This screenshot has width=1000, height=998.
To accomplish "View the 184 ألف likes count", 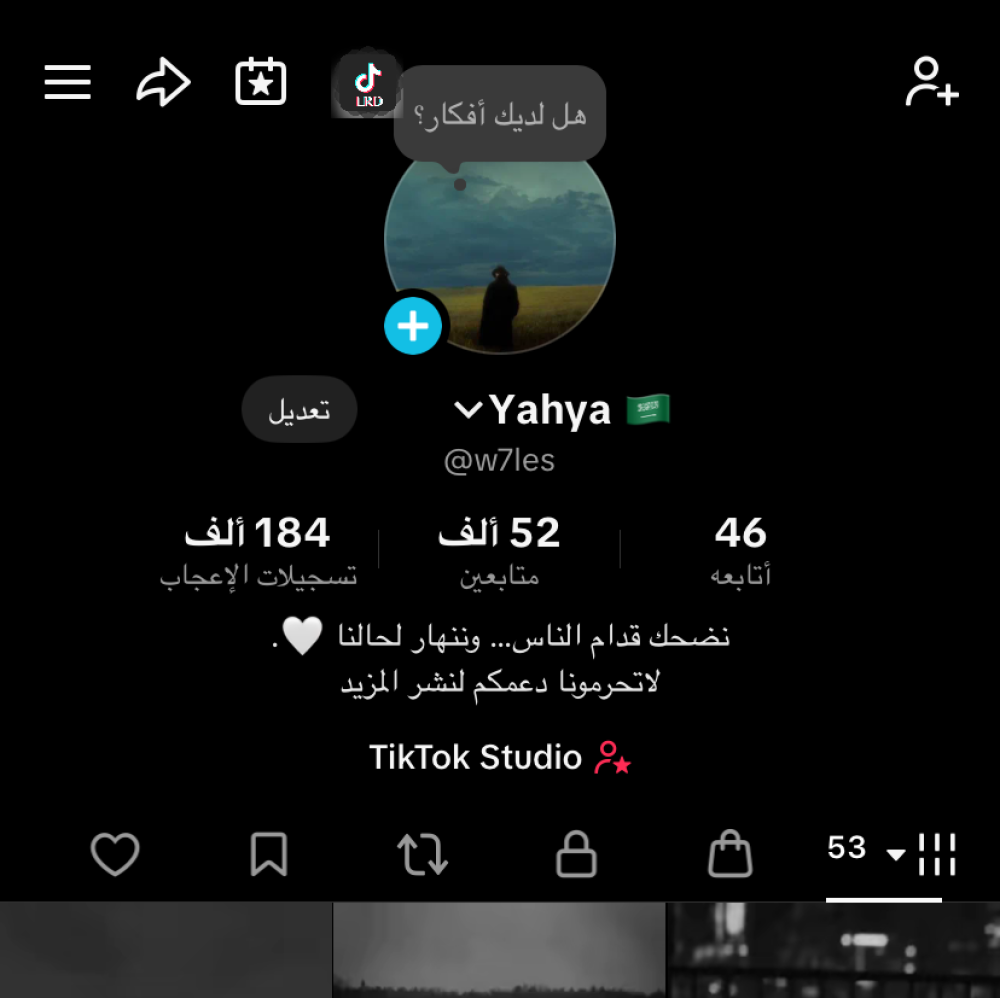I will point(258,550).
